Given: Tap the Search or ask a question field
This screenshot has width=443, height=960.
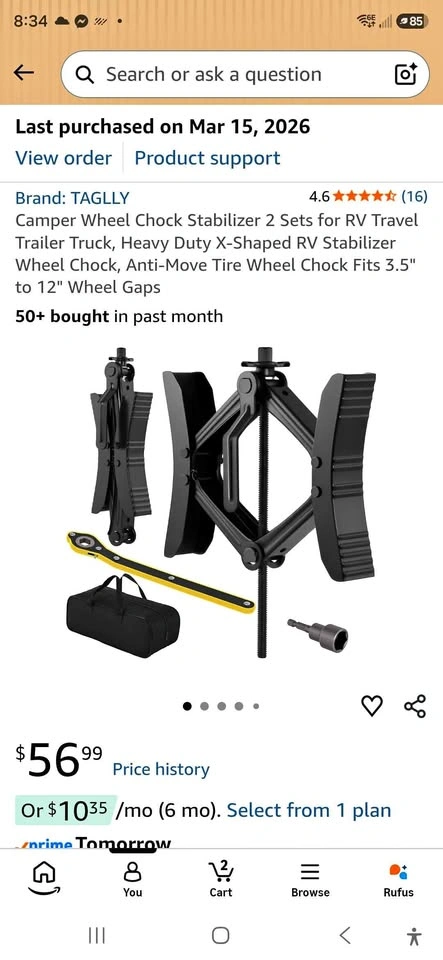Looking at the screenshot, I should tap(245, 75).
